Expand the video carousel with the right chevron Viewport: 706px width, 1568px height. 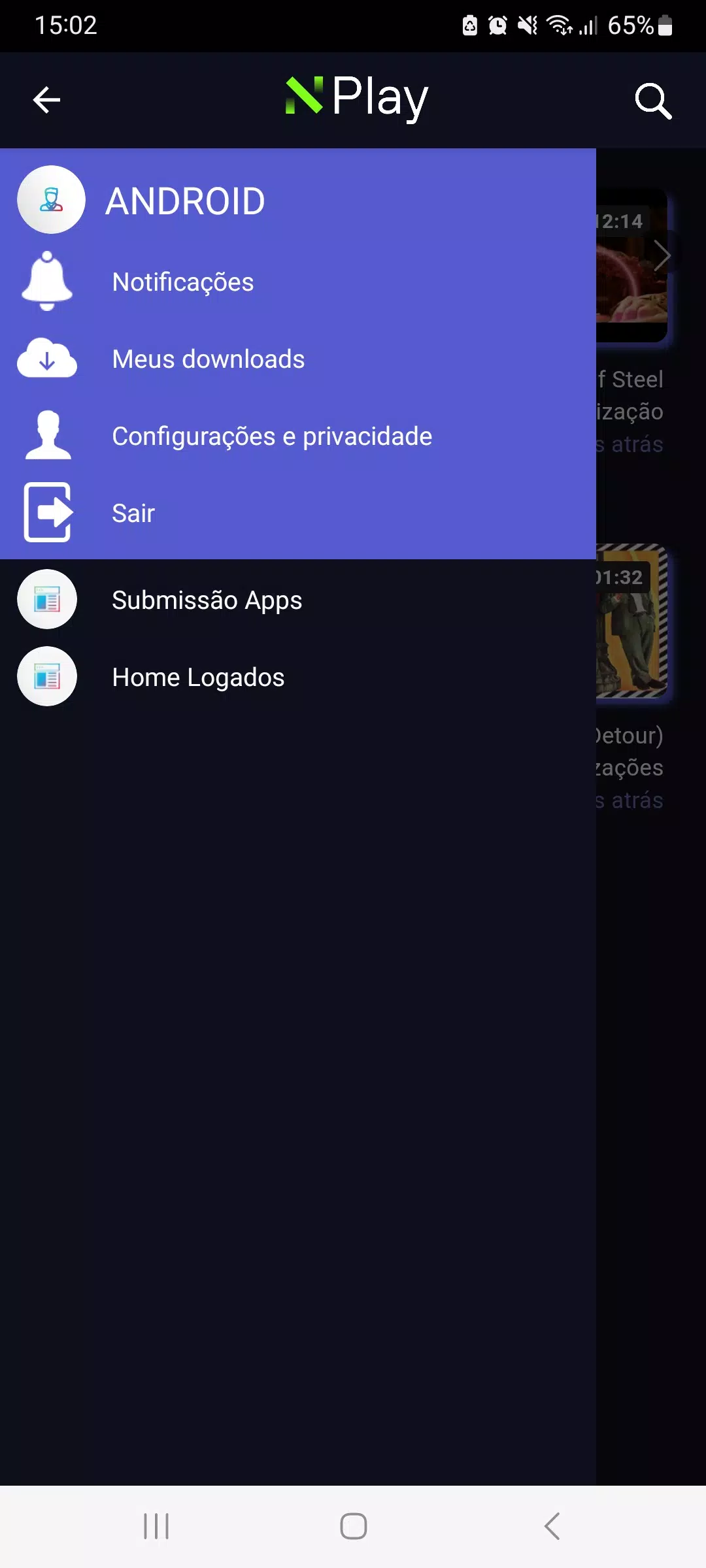pos(664,255)
